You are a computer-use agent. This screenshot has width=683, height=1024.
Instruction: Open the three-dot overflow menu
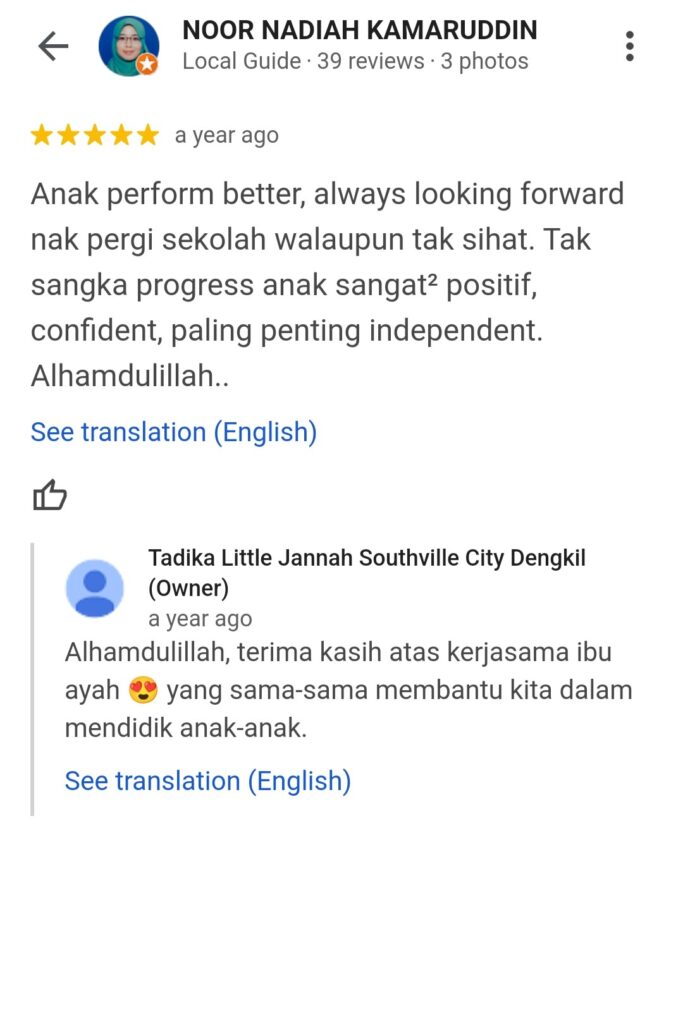point(629,46)
